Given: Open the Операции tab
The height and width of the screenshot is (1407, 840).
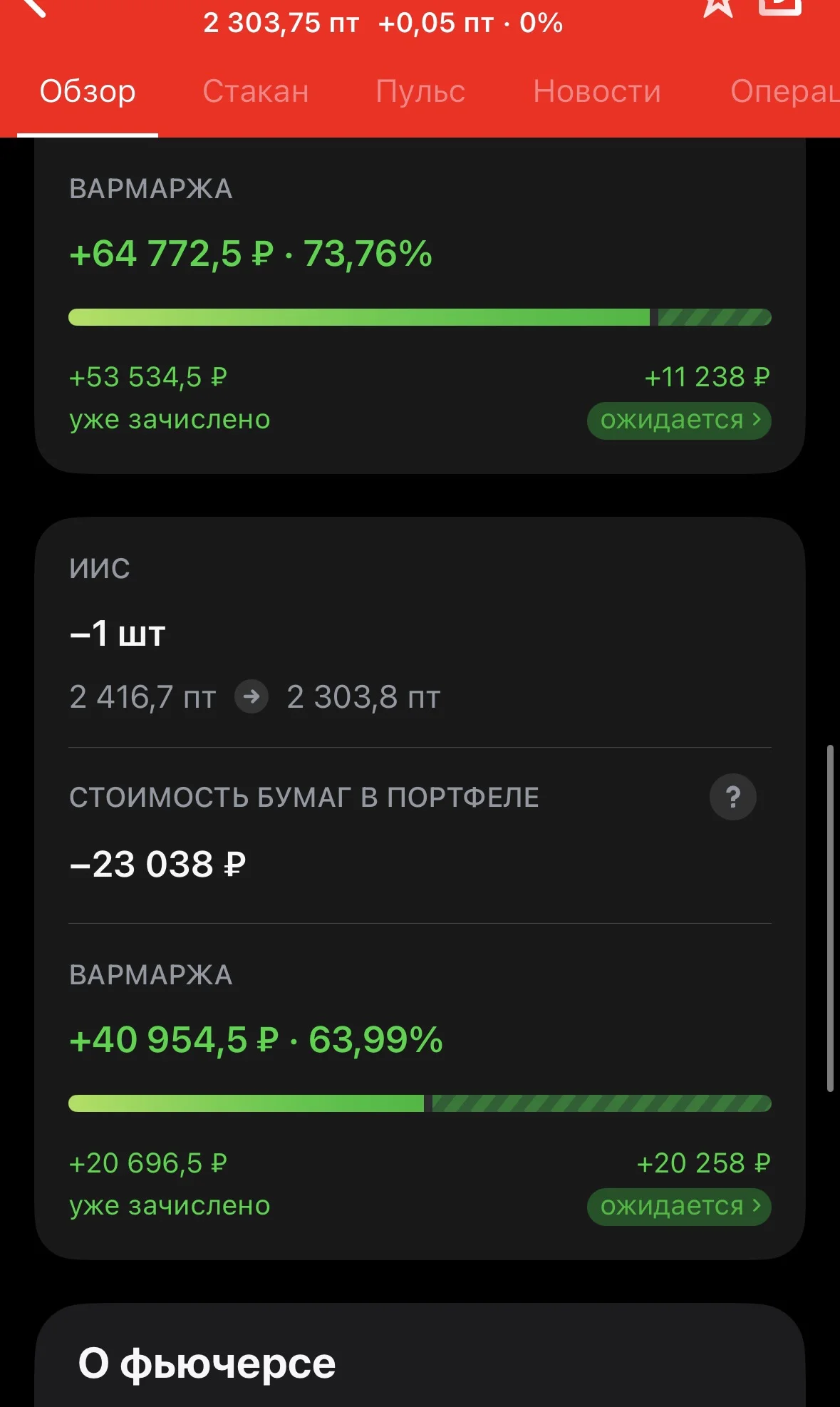Looking at the screenshot, I should coord(784,92).
